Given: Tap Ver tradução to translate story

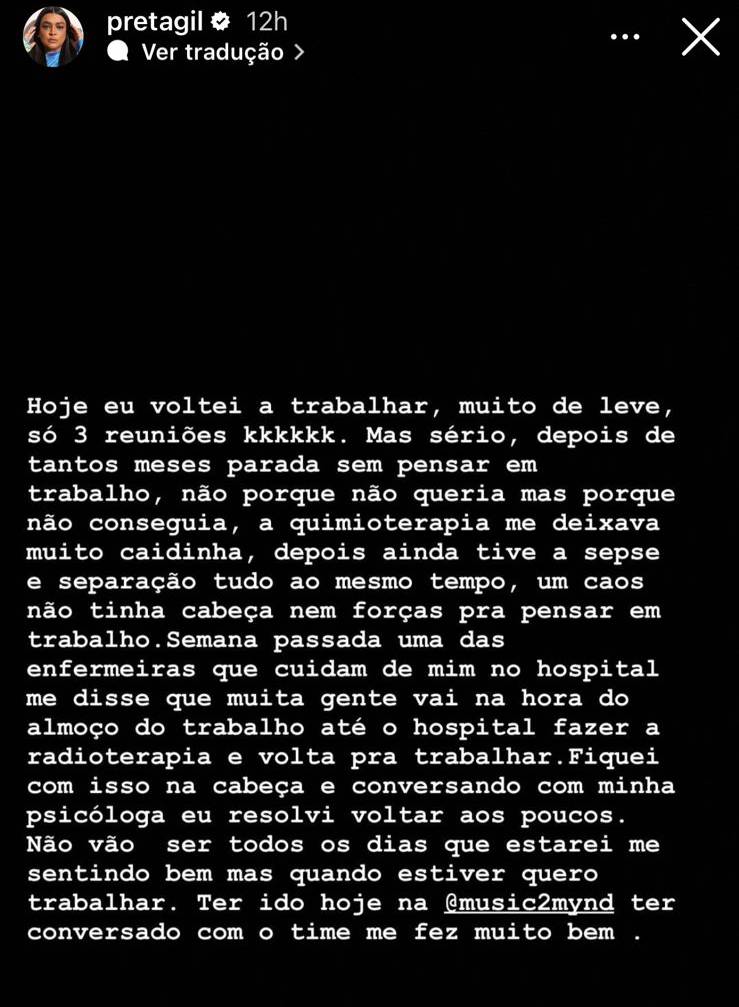Looking at the screenshot, I should coord(212,52).
